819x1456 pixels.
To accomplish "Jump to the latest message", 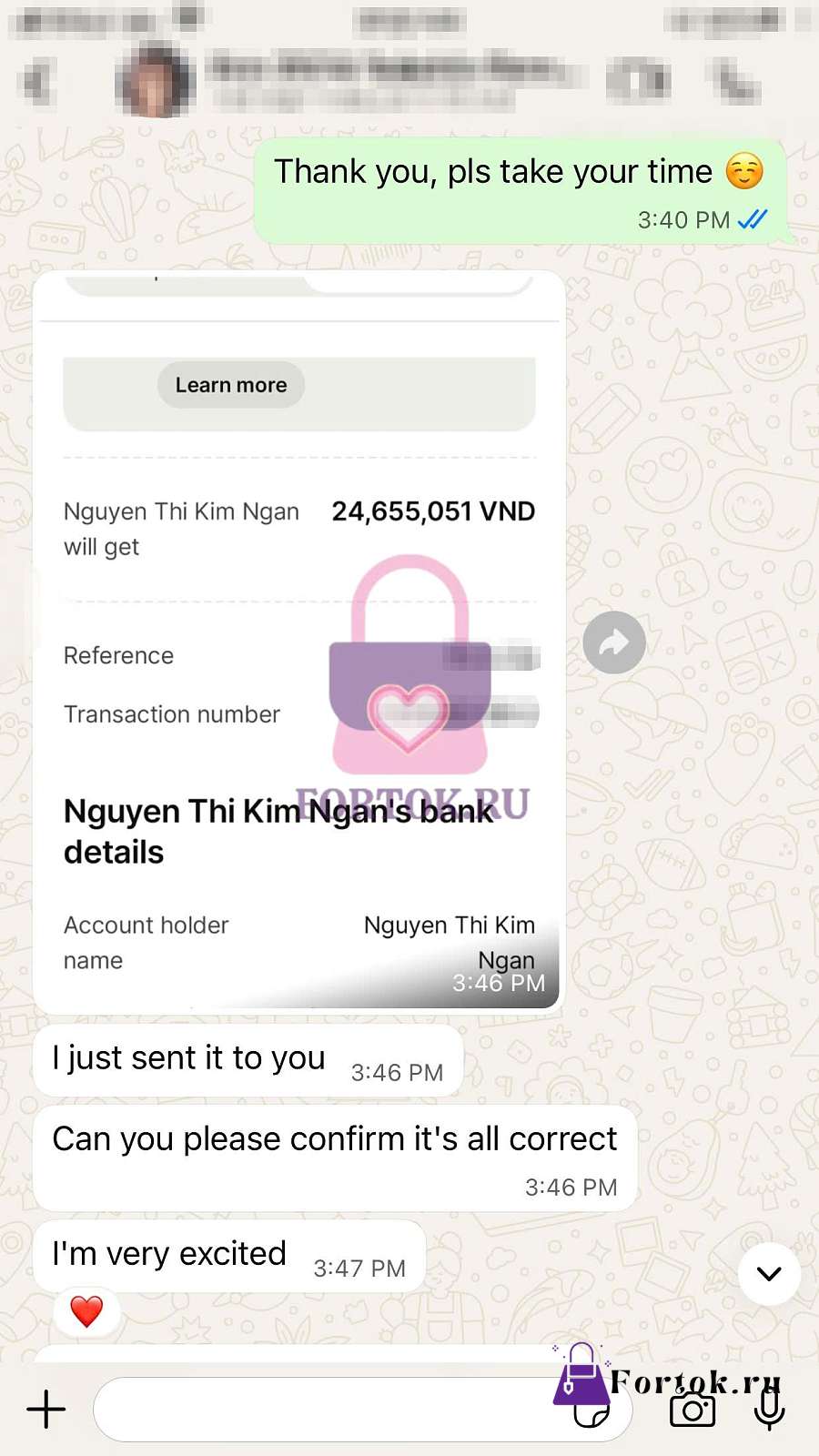I will (x=769, y=1273).
